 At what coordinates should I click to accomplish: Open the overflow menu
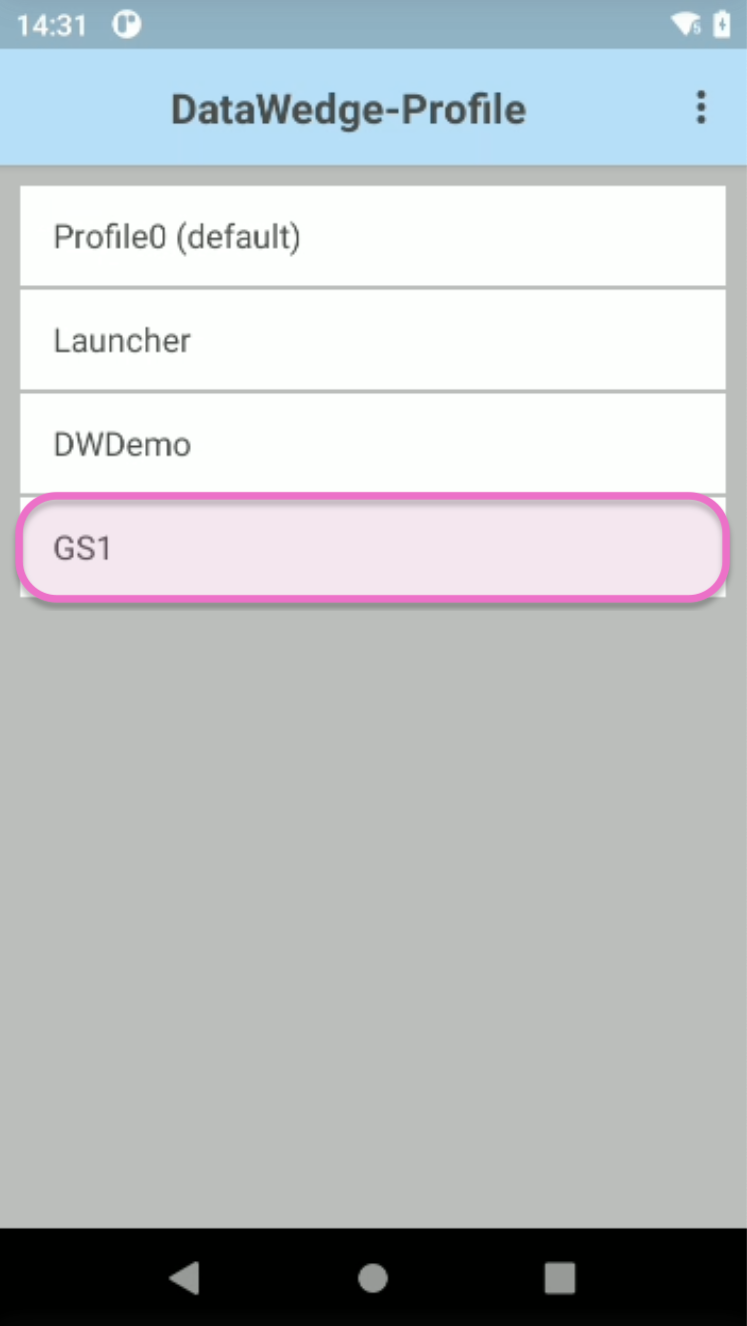(x=701, y=107)
